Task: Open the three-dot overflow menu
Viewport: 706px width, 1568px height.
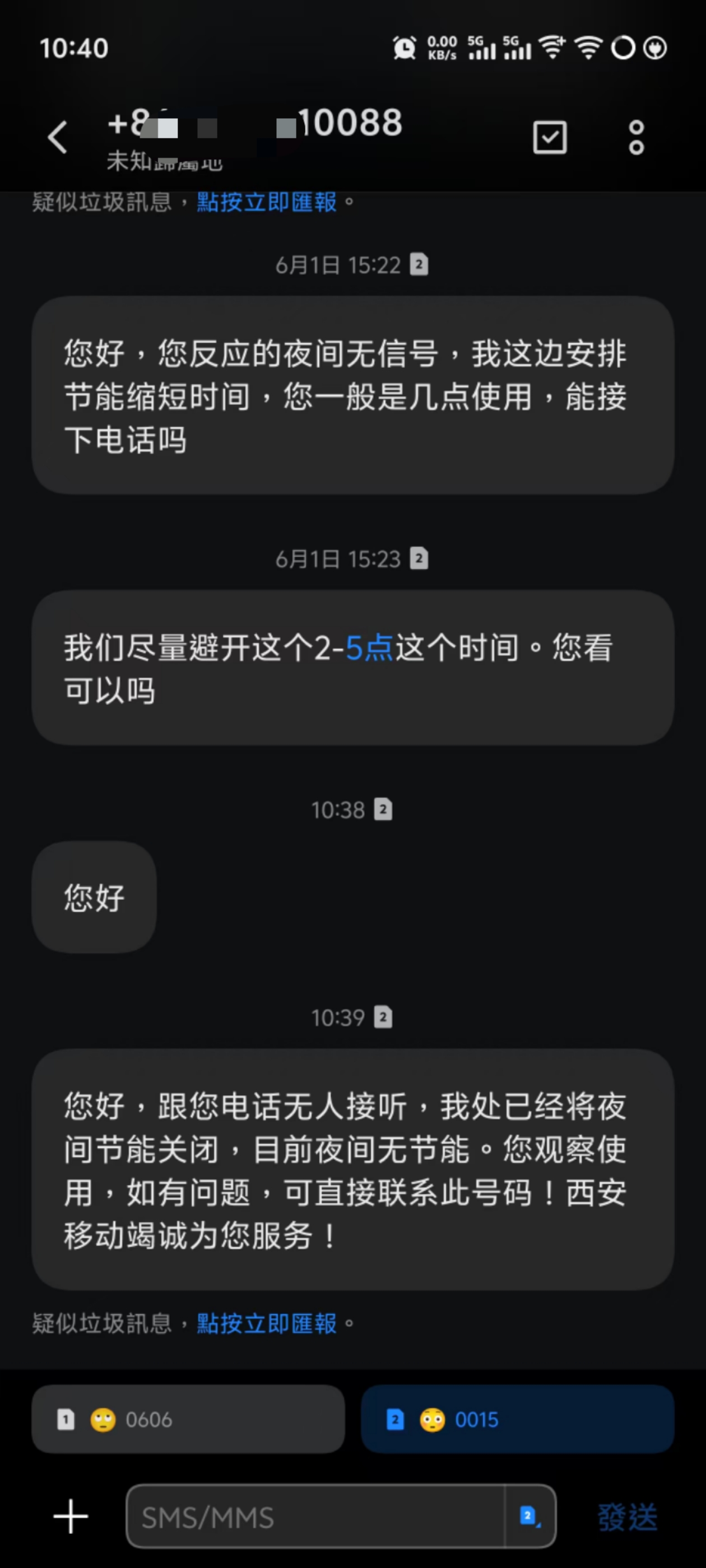Action: pos(637,137)
